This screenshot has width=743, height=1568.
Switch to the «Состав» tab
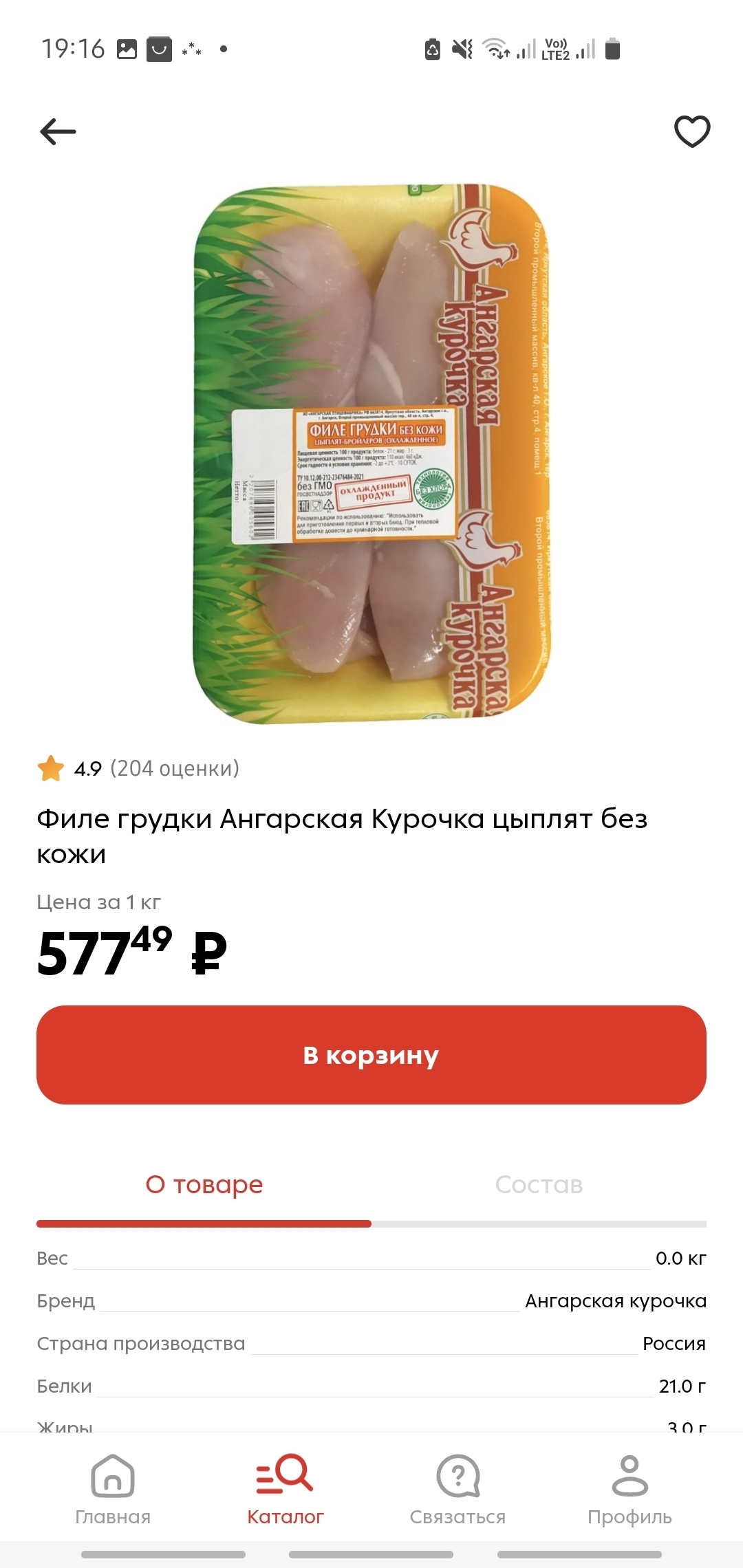(539, 1185)
